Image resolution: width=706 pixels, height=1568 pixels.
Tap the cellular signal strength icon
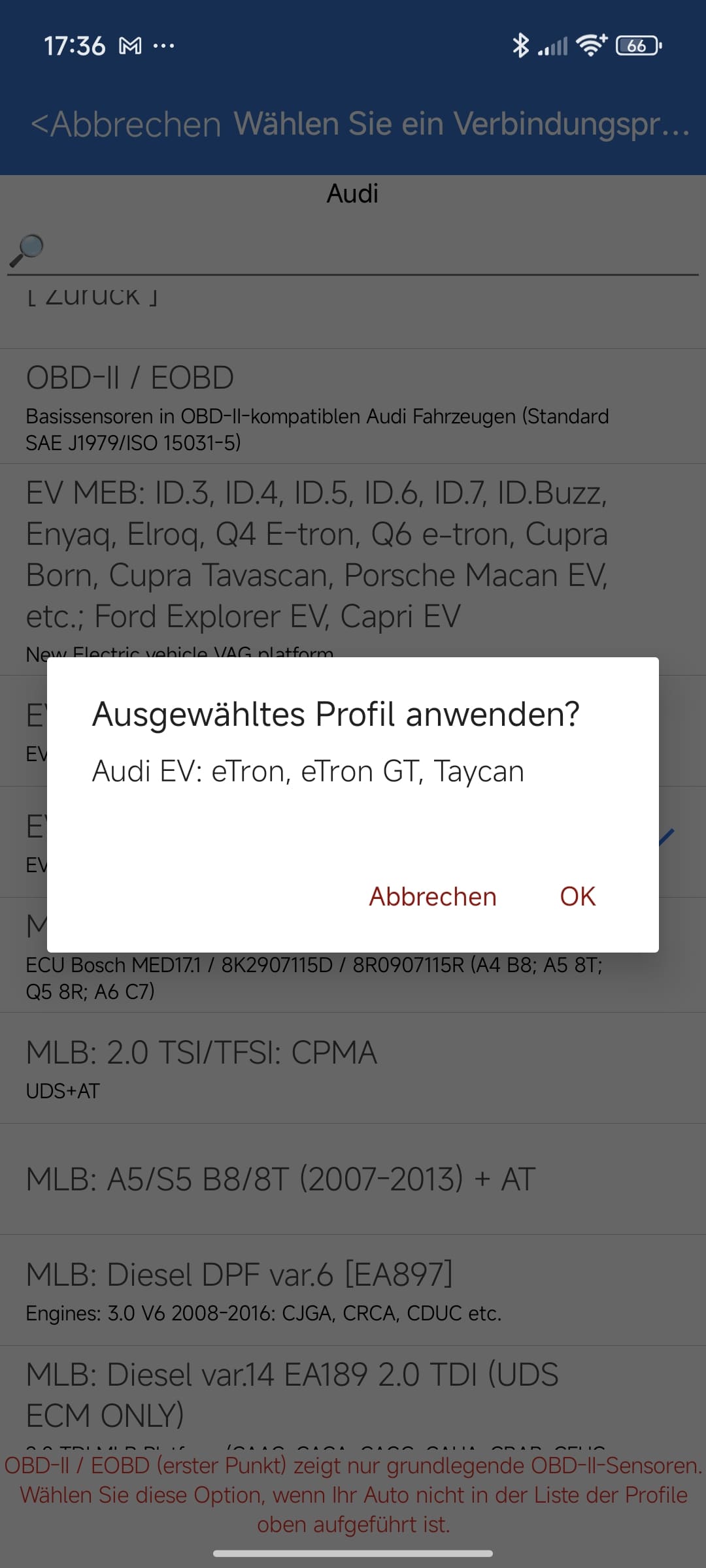click(553, 46)
